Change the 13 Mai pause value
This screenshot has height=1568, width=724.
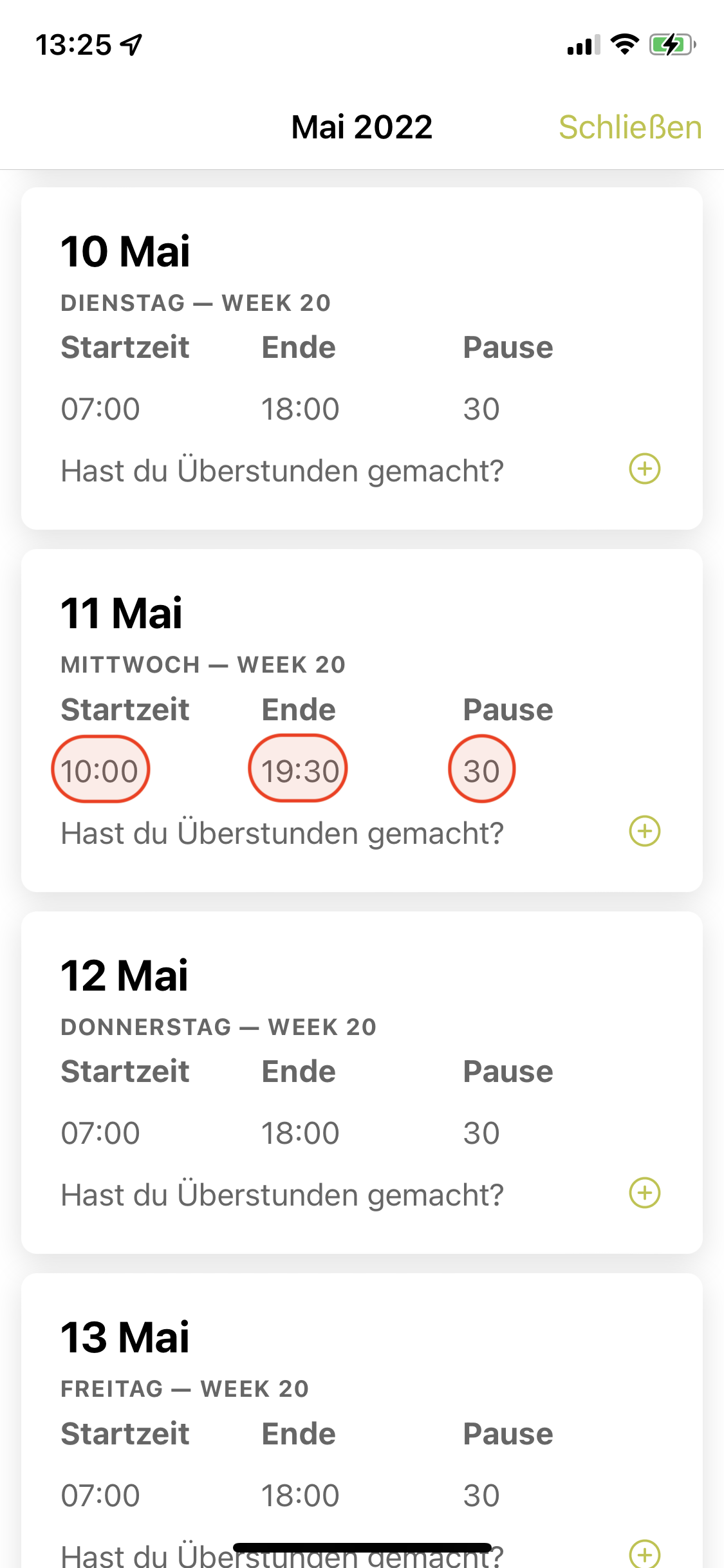pyautogui.click(x=481, y=1495)
